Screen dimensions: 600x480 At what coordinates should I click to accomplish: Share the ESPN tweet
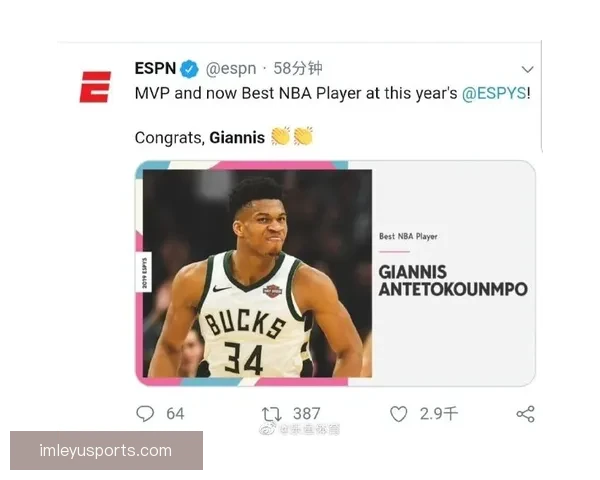pos(525,413)
